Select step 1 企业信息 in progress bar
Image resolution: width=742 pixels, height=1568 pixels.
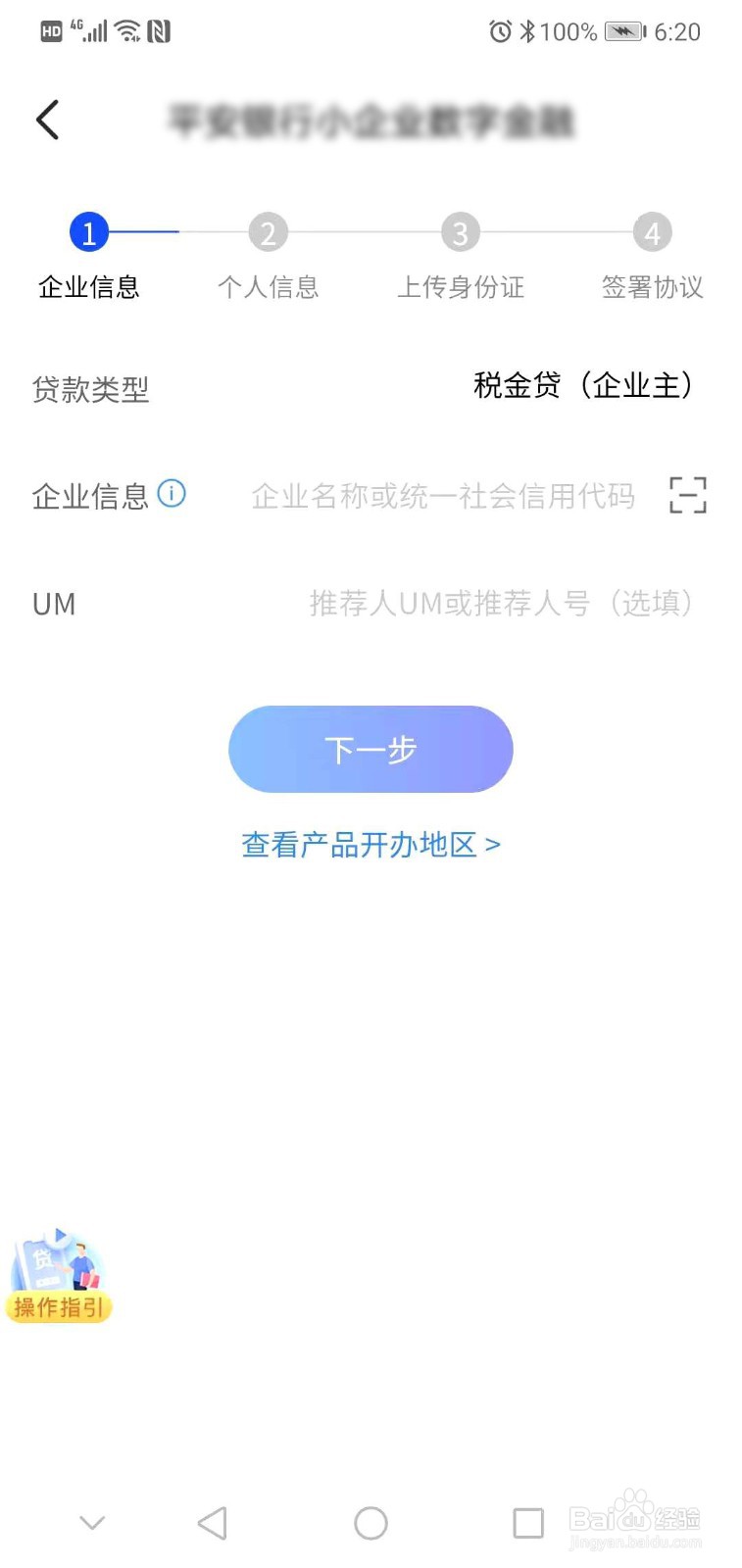pos(88,232)
